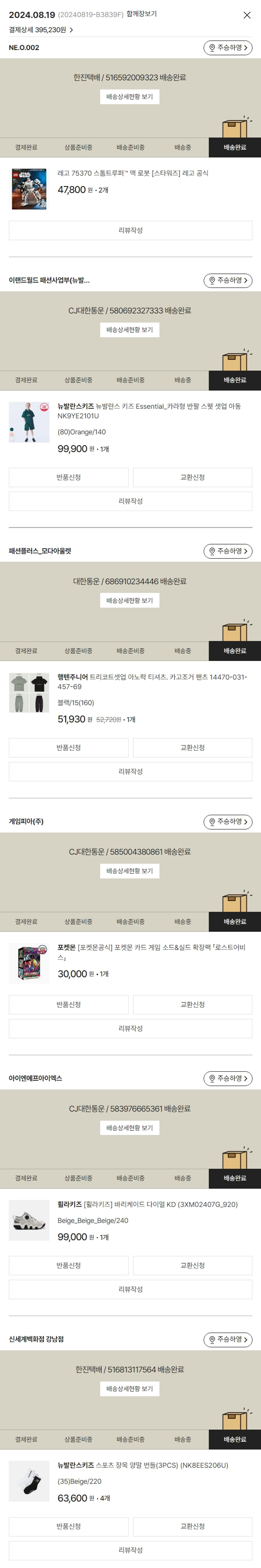The image size is (261, 1568).
Task: Tap 주승하영 address button for 신세계백화점 강남점
Action: [228, 1339]
